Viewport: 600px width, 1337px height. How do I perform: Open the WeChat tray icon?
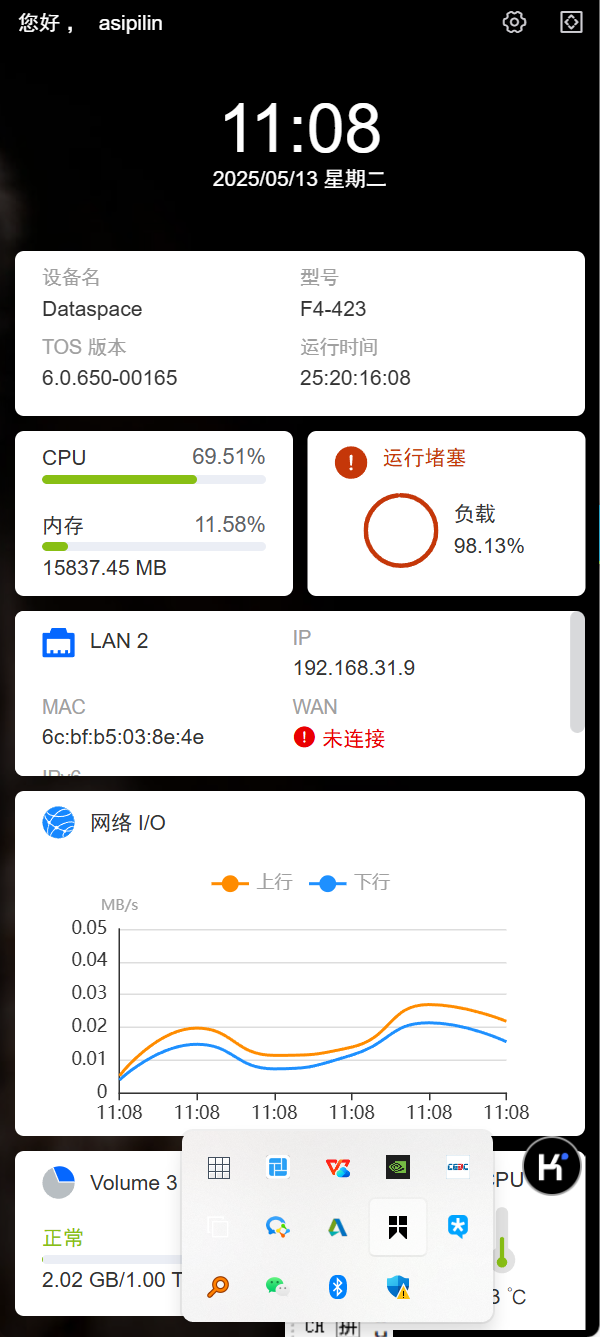278,1287
